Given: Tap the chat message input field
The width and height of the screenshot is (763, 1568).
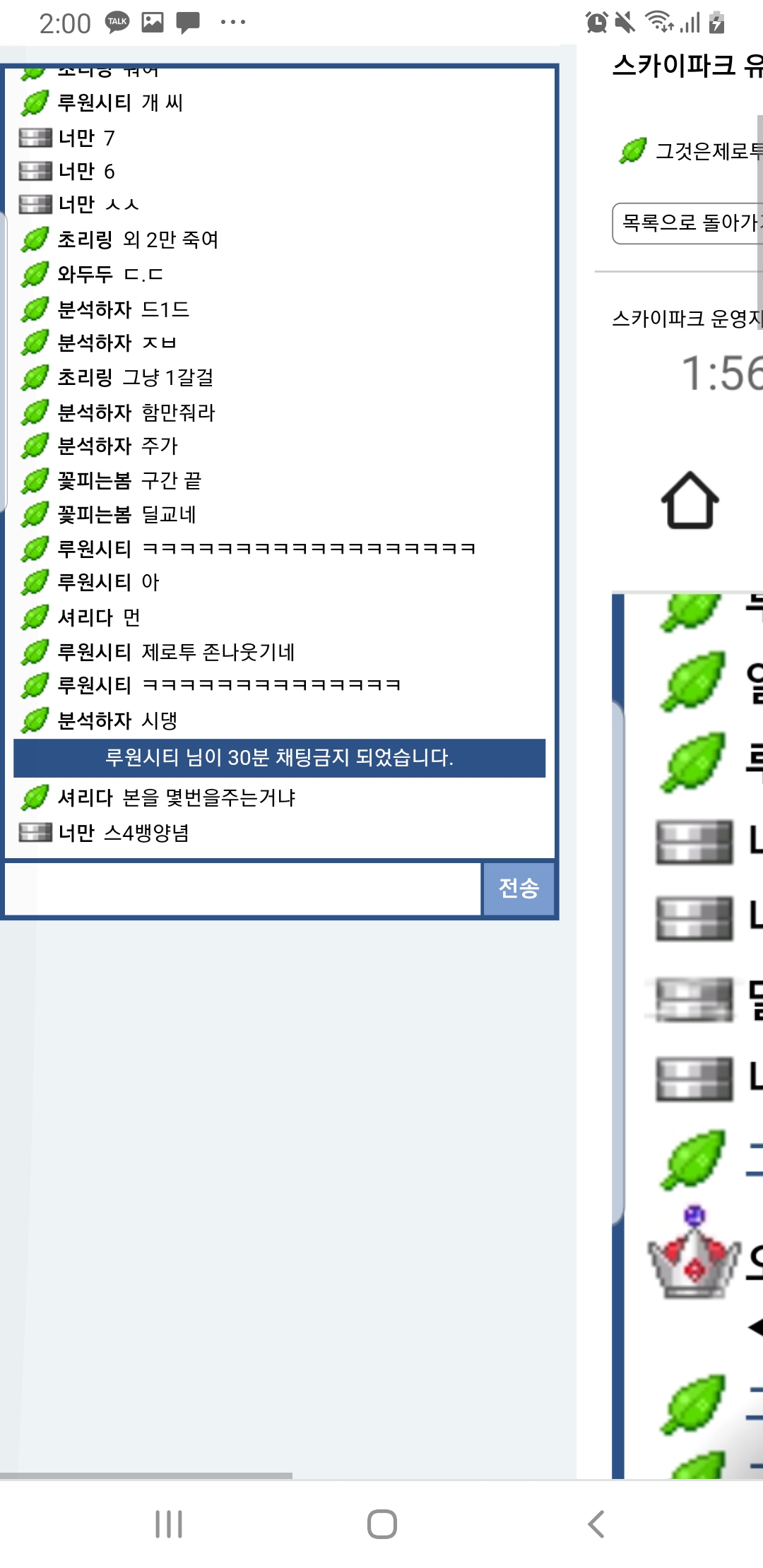Looking at the screenshot, I should [242, 889].
